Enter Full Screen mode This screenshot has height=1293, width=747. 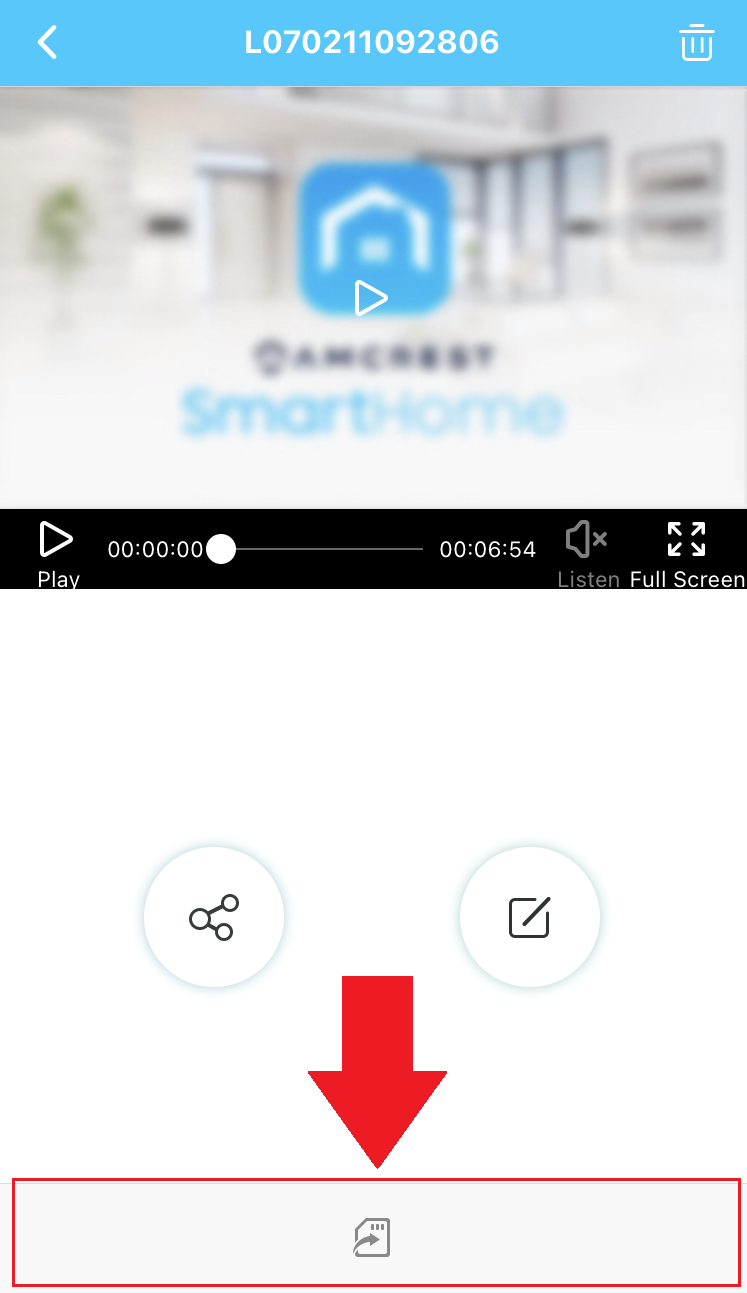pos(687,552)
